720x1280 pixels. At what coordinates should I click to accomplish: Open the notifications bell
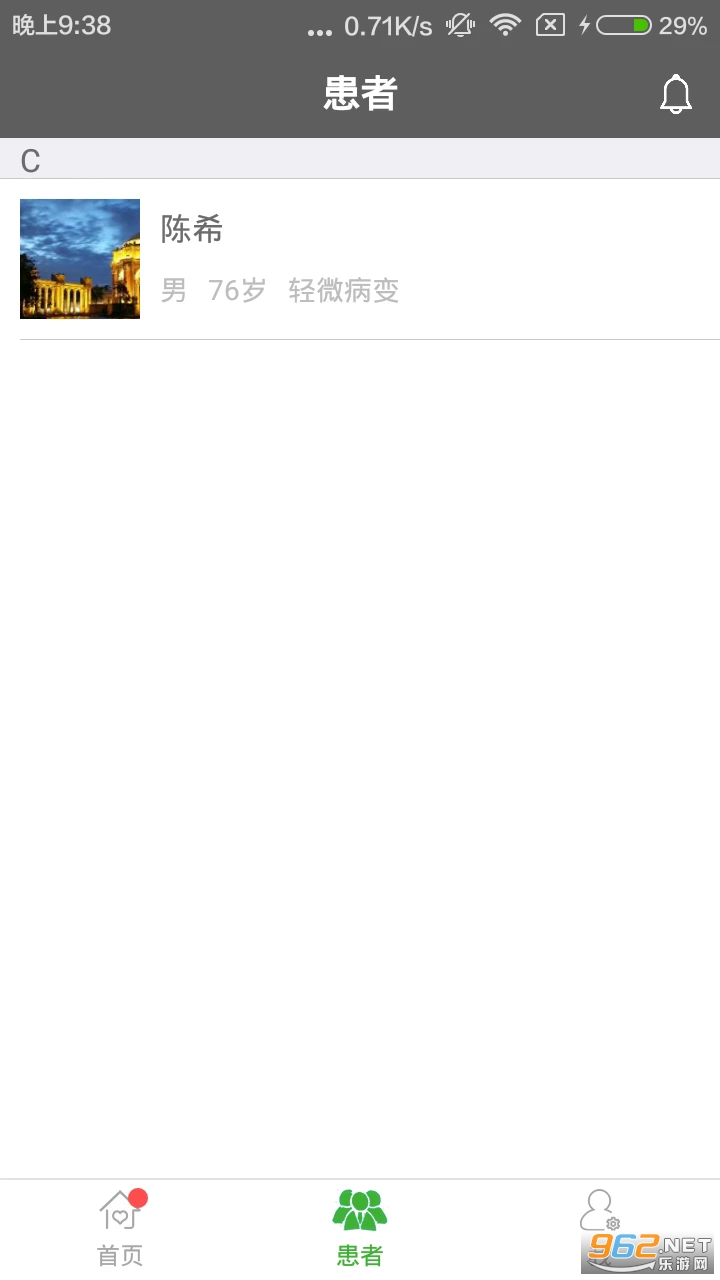point(676,95)
